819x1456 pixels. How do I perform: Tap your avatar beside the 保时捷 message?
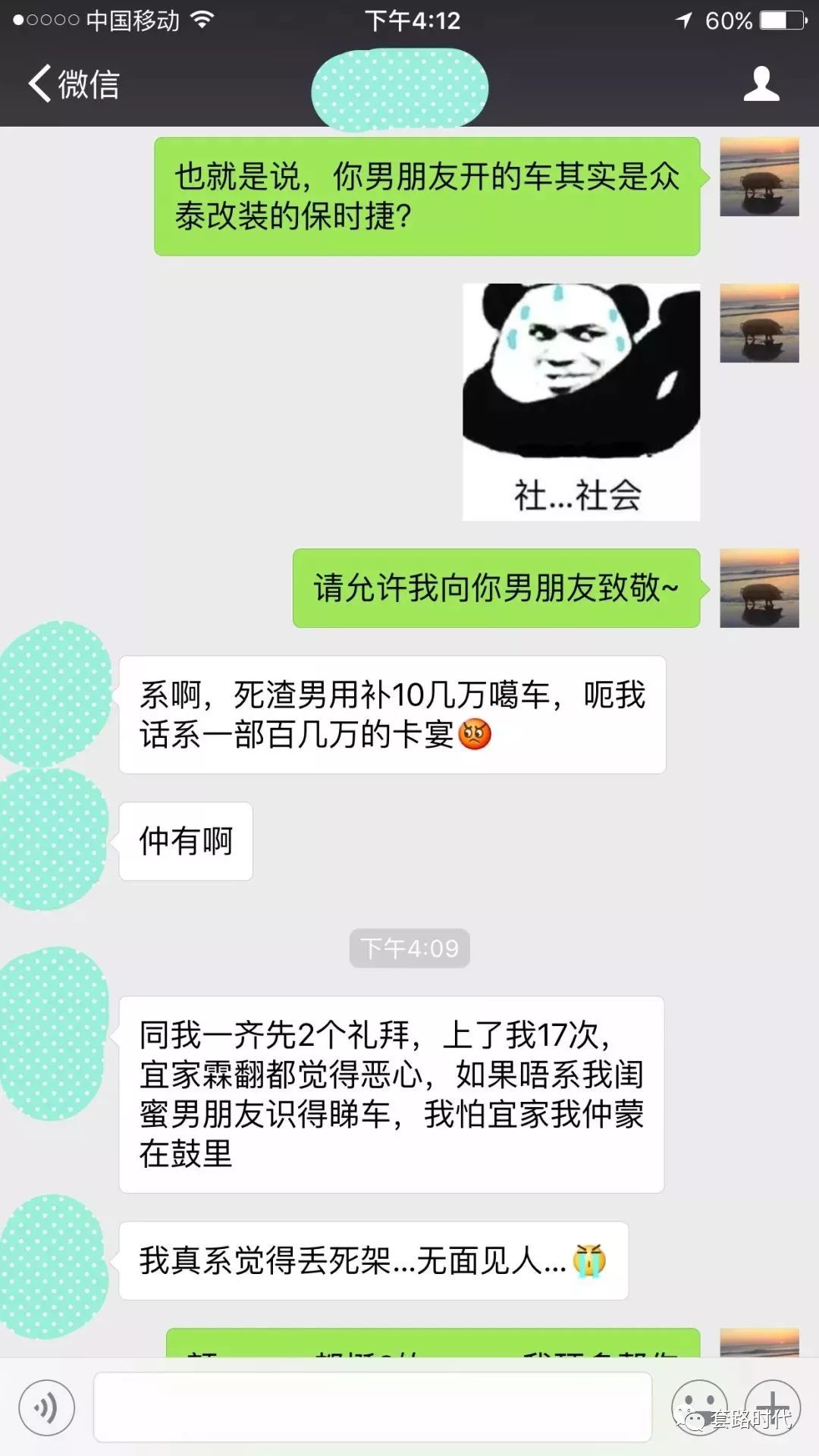759,177
